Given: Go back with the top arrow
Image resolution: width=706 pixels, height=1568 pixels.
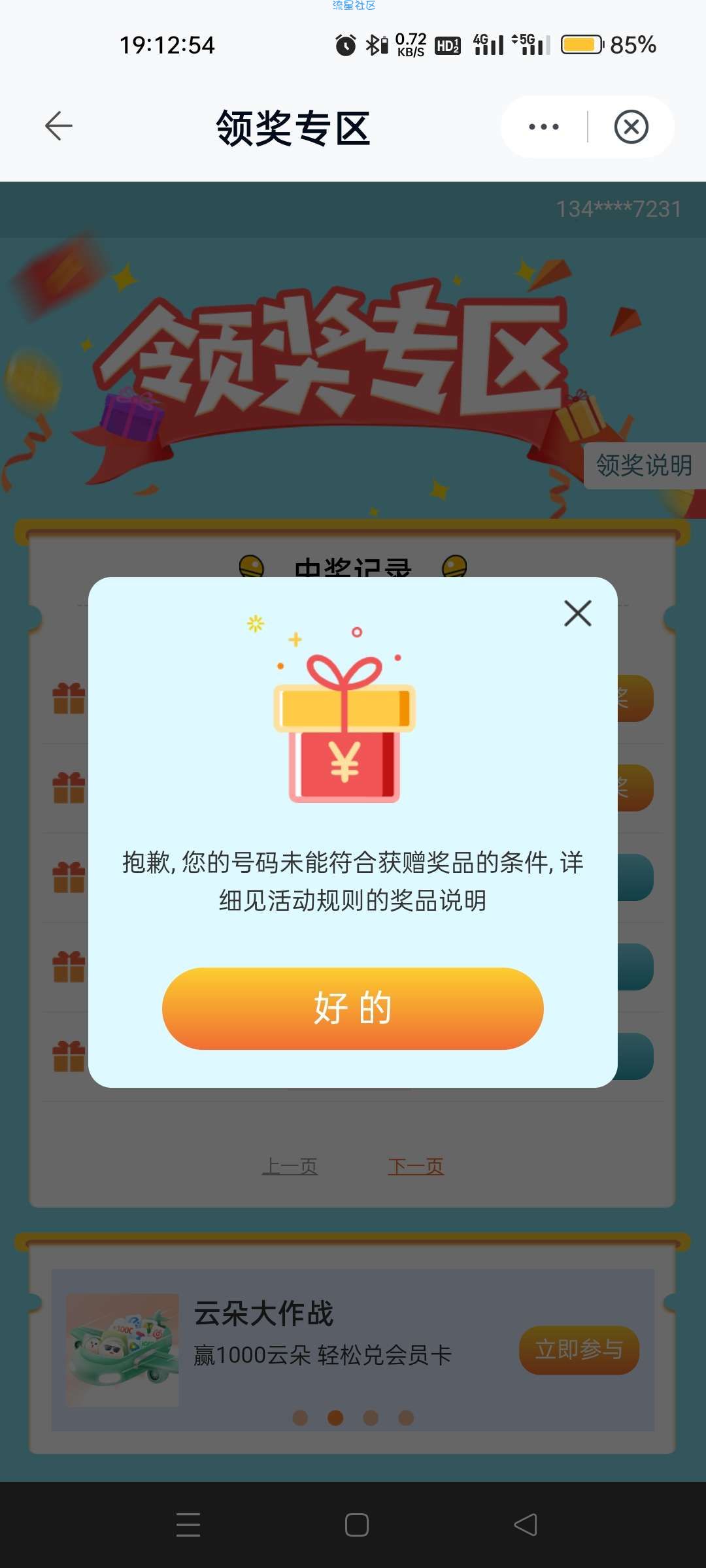Looking at the screenshot, I should [x=59, y=126].
